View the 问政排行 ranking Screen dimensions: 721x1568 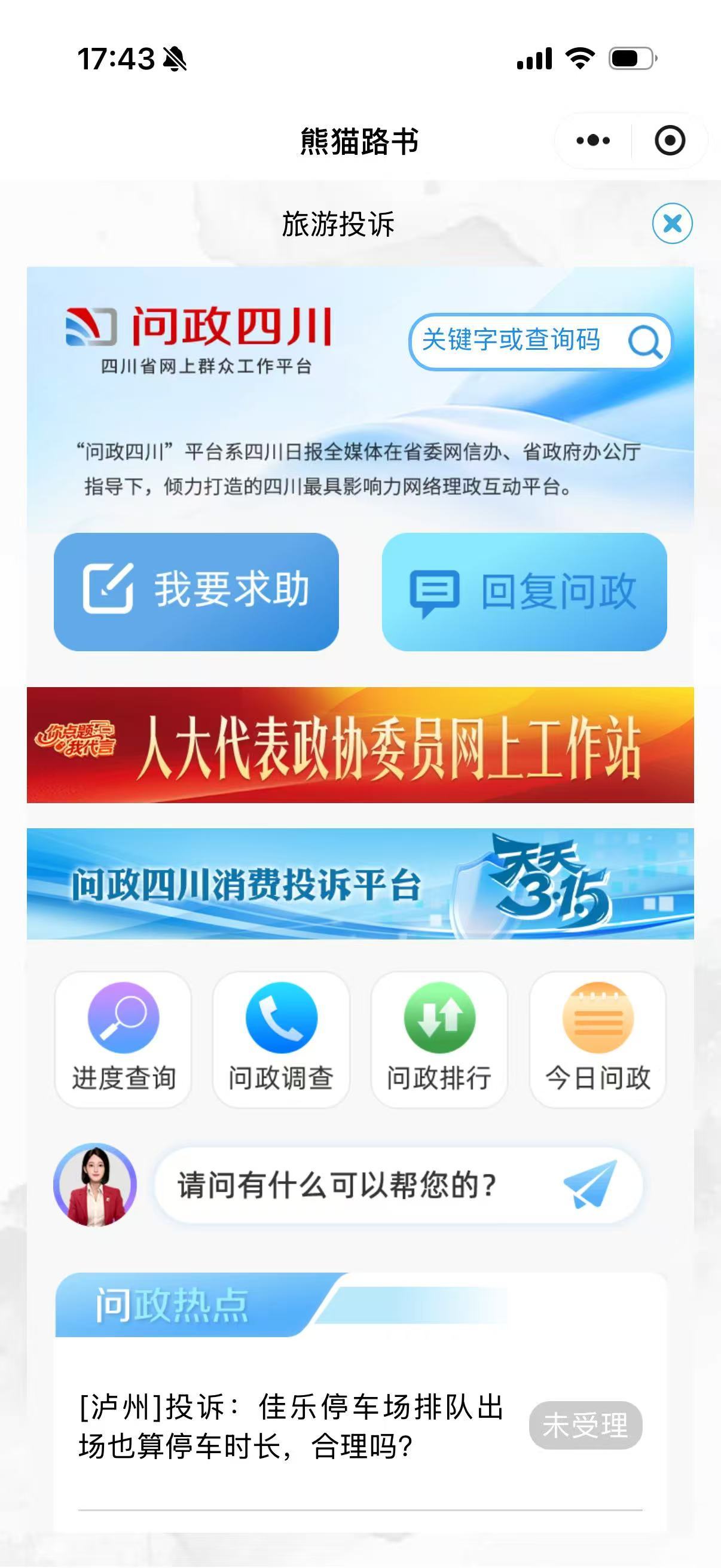coord(439,1039)
